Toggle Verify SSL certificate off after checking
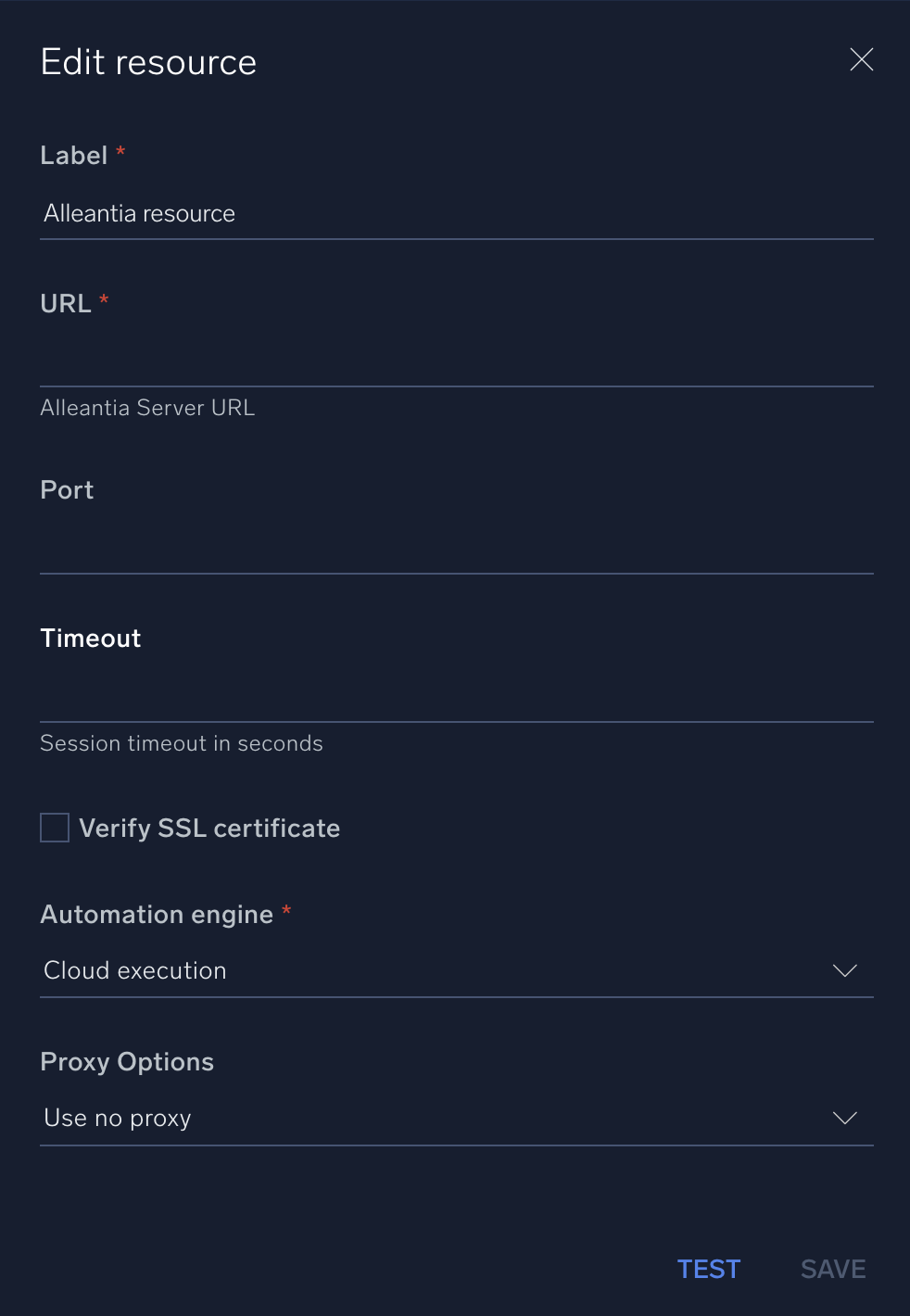 [x=54, y=828]
